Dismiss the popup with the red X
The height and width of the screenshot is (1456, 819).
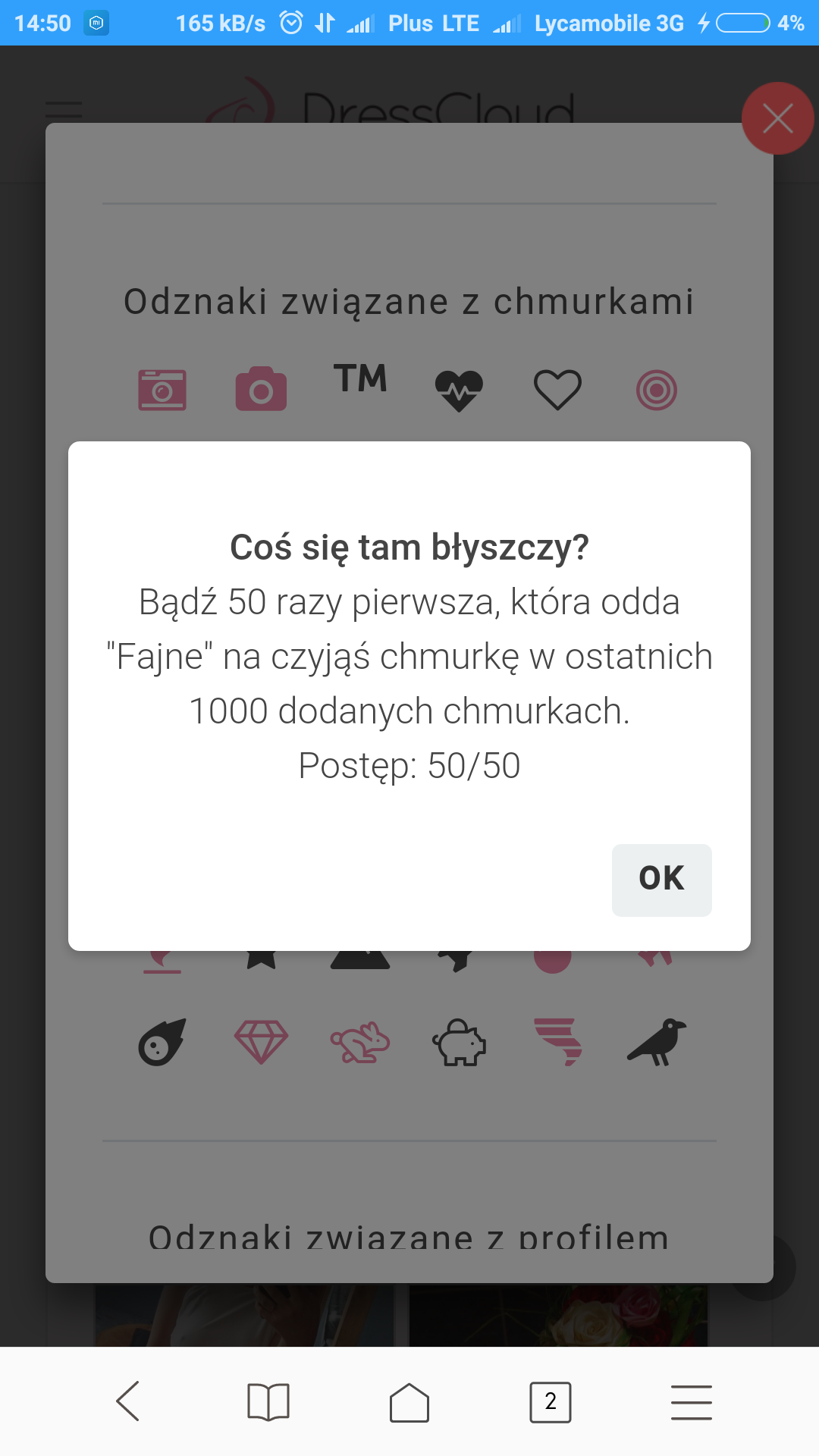[778, 118]
